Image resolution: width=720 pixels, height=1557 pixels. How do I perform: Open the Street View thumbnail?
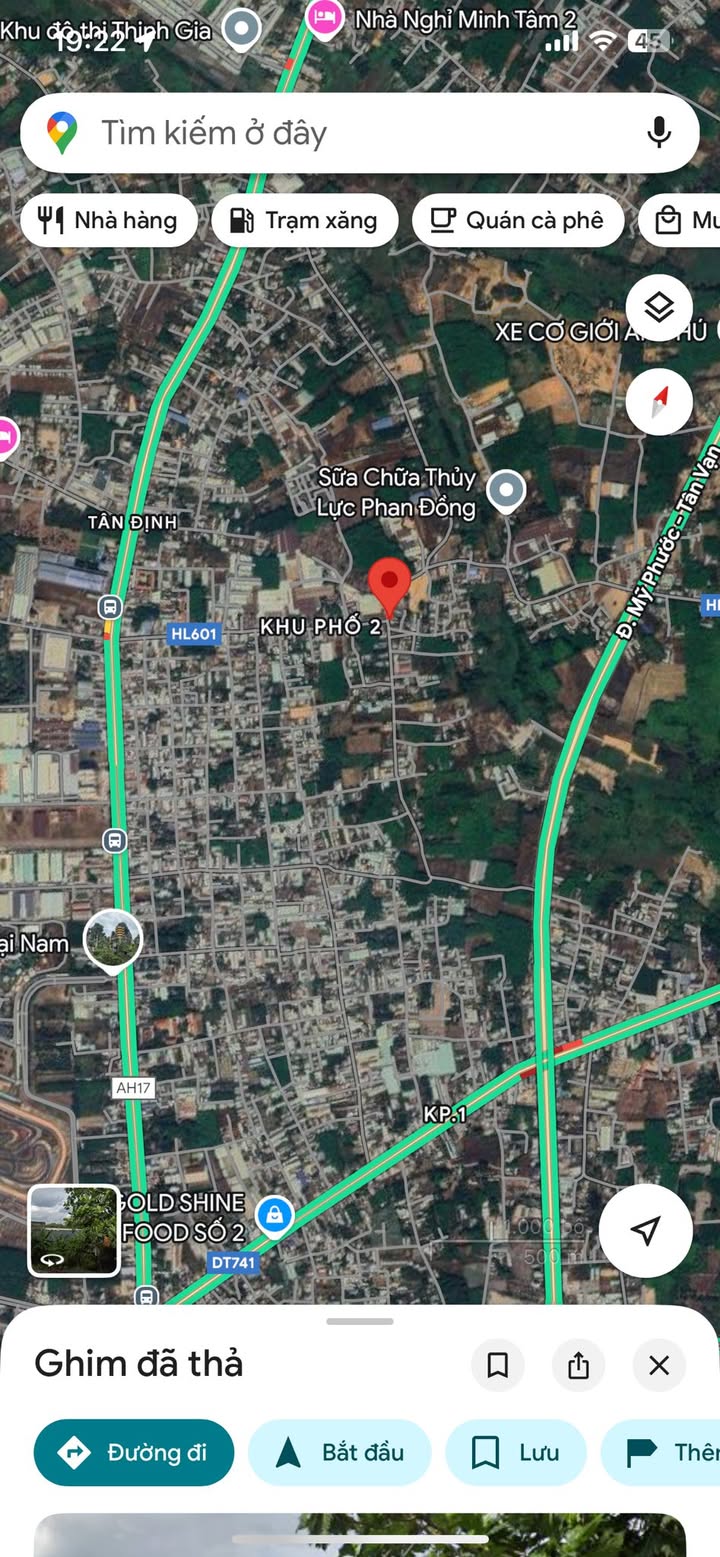[74, 1231]
